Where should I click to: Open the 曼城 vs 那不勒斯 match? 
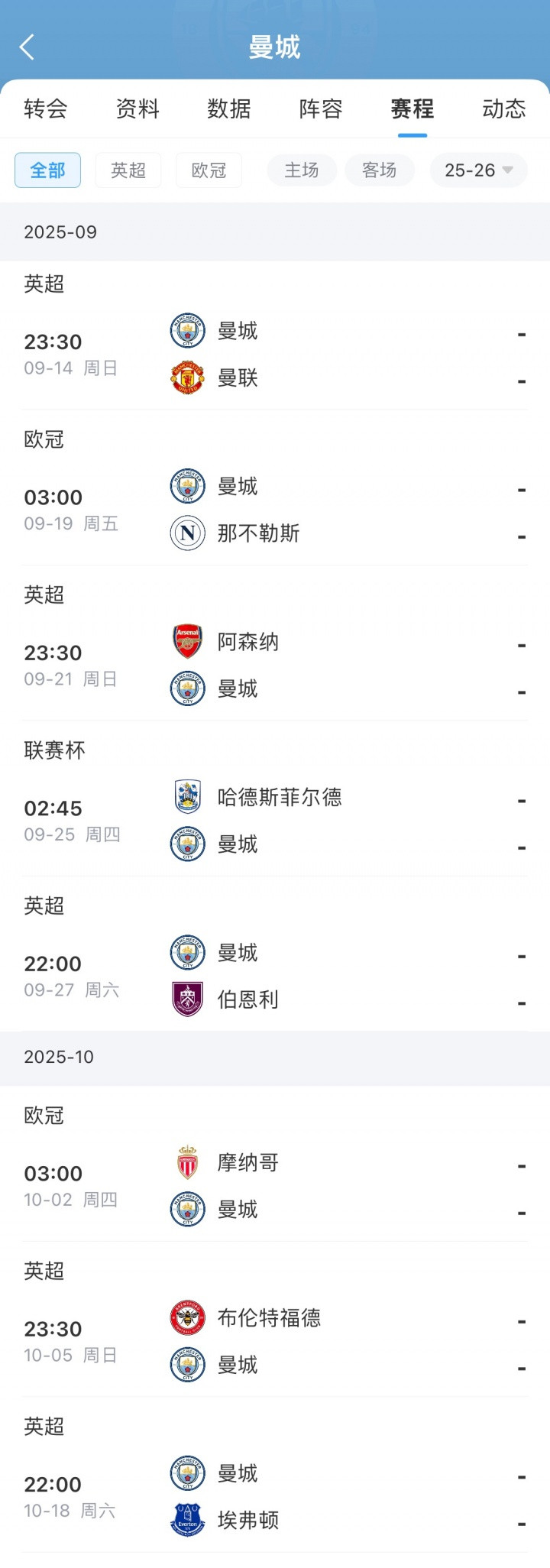coord(275,510)
